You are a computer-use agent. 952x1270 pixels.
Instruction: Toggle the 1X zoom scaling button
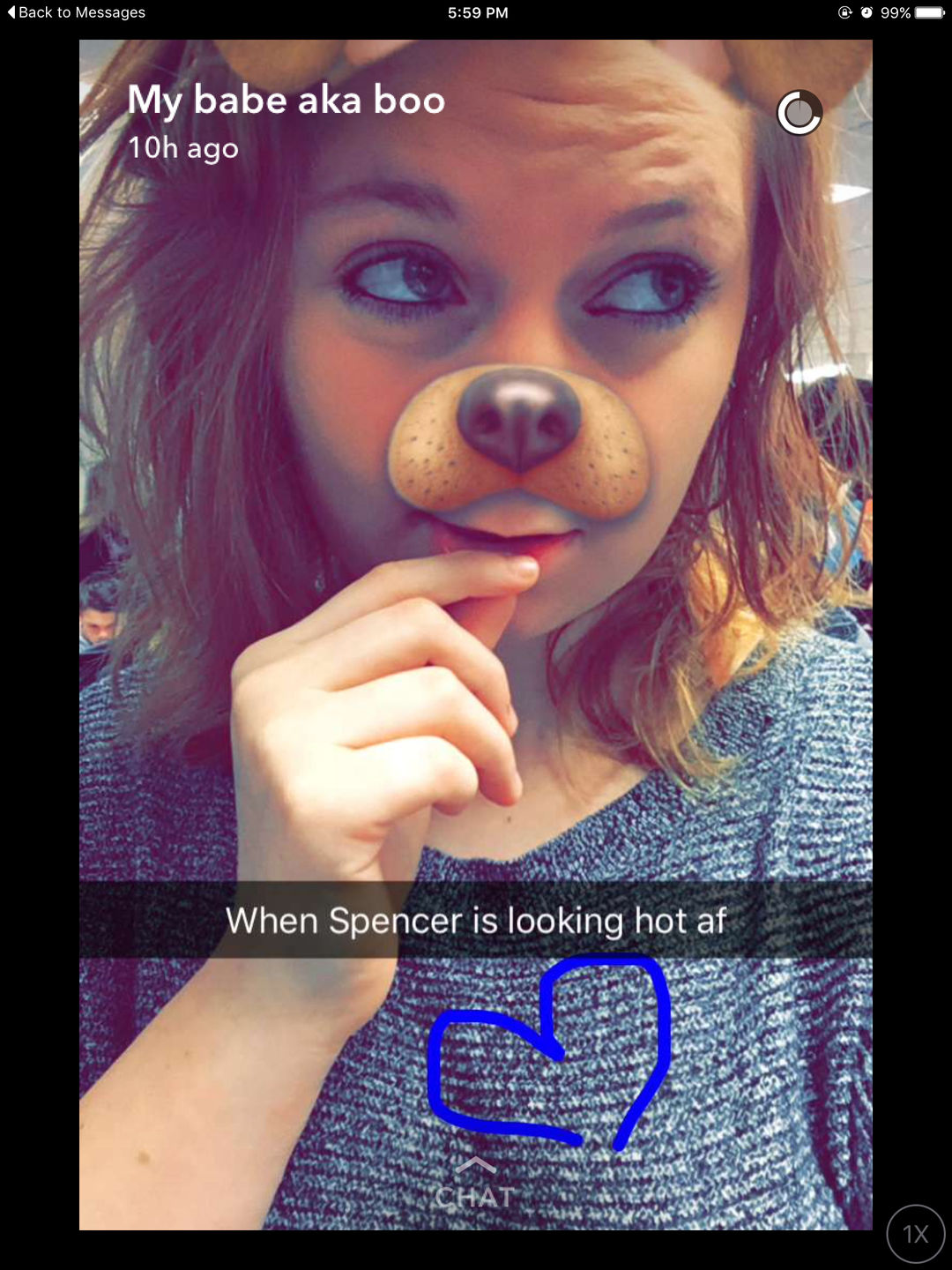(915, 1234)
